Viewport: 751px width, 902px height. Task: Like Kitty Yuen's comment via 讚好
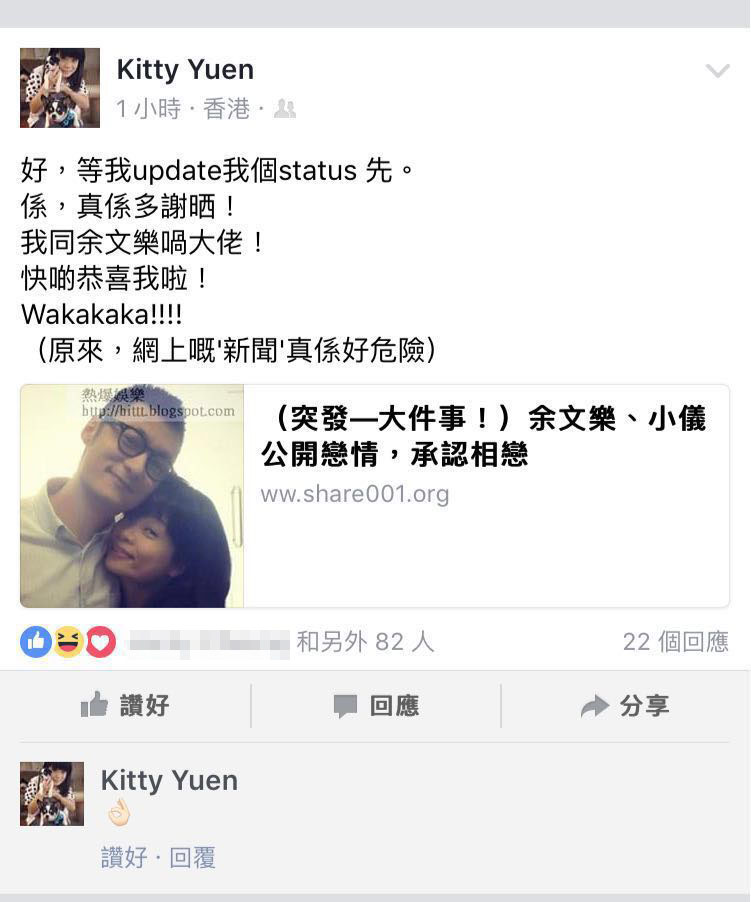coord(124,857)
